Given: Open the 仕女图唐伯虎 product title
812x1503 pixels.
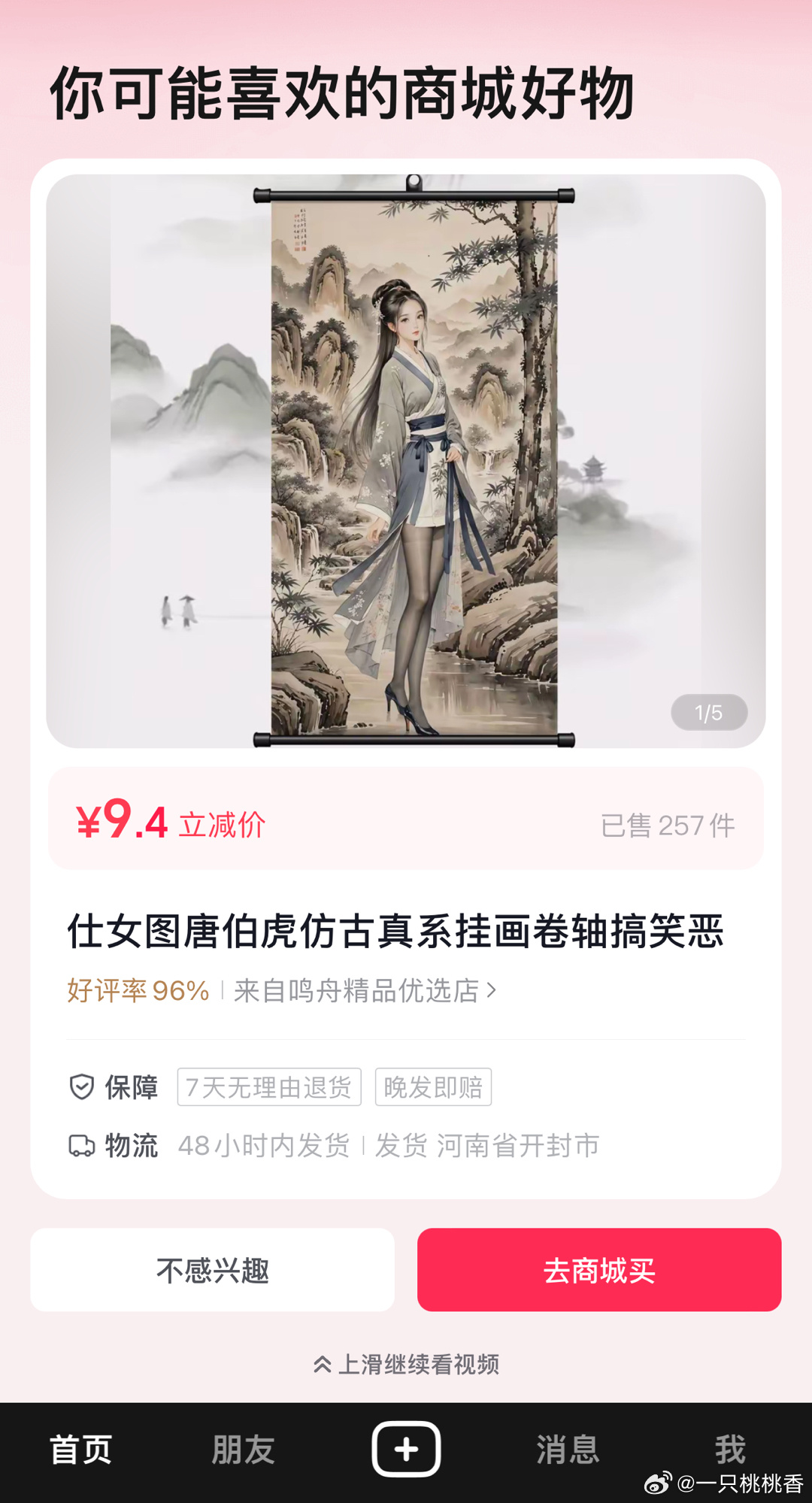Looking at the screenshot, I should 395,931.
